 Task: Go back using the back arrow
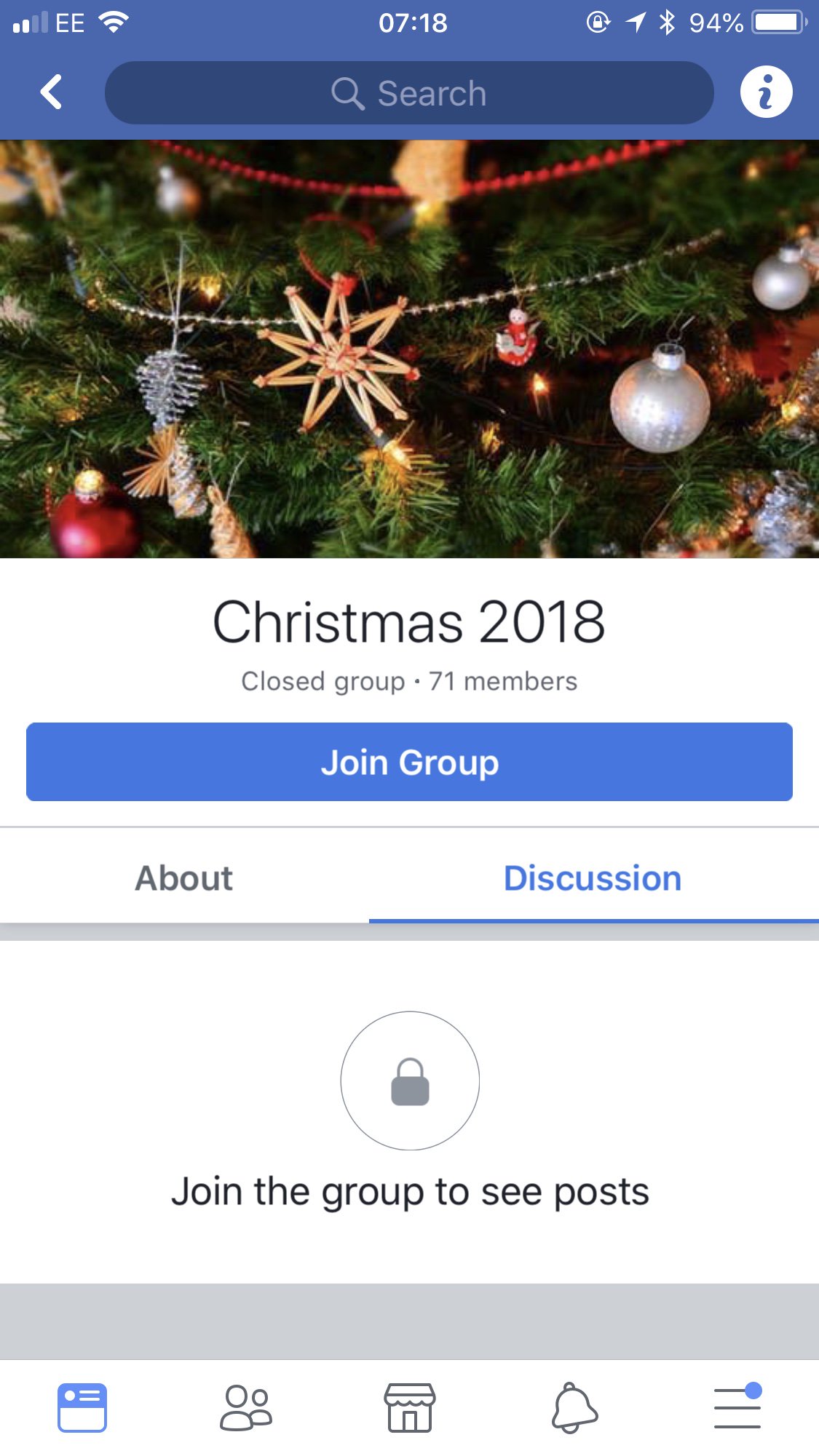(x=51, y=92)
